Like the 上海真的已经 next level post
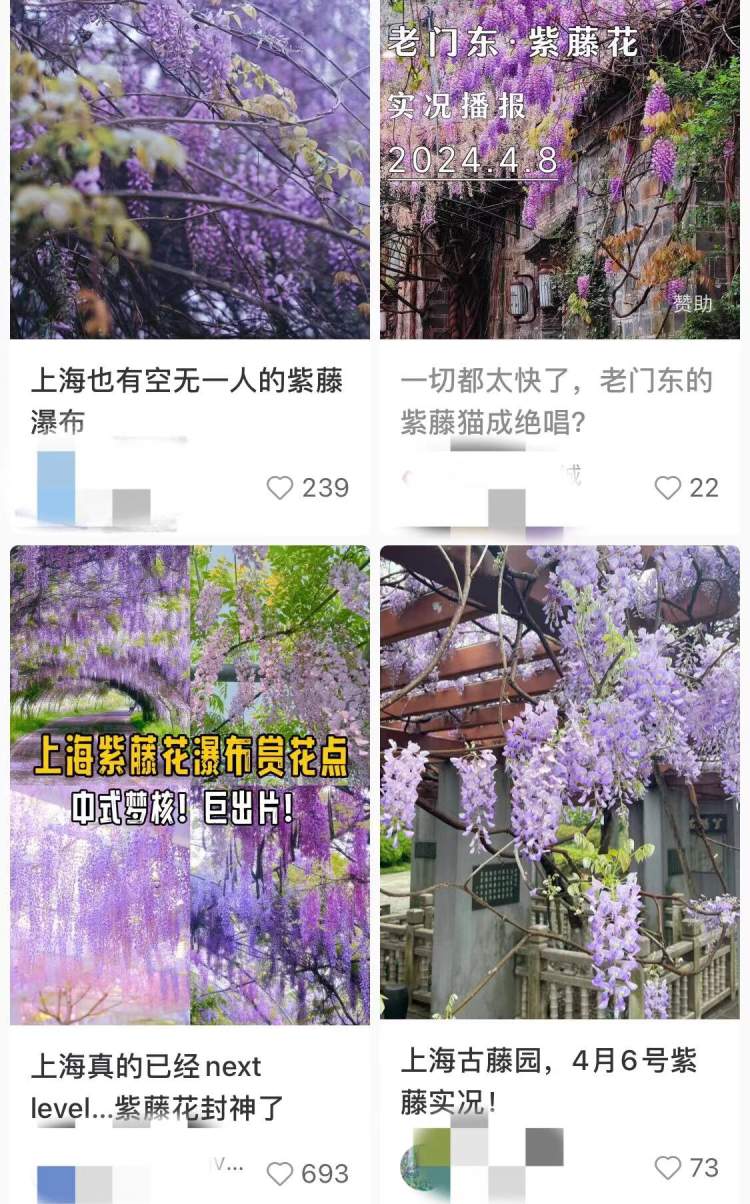Screen dimensions: 750x1204 point(281,1173)
